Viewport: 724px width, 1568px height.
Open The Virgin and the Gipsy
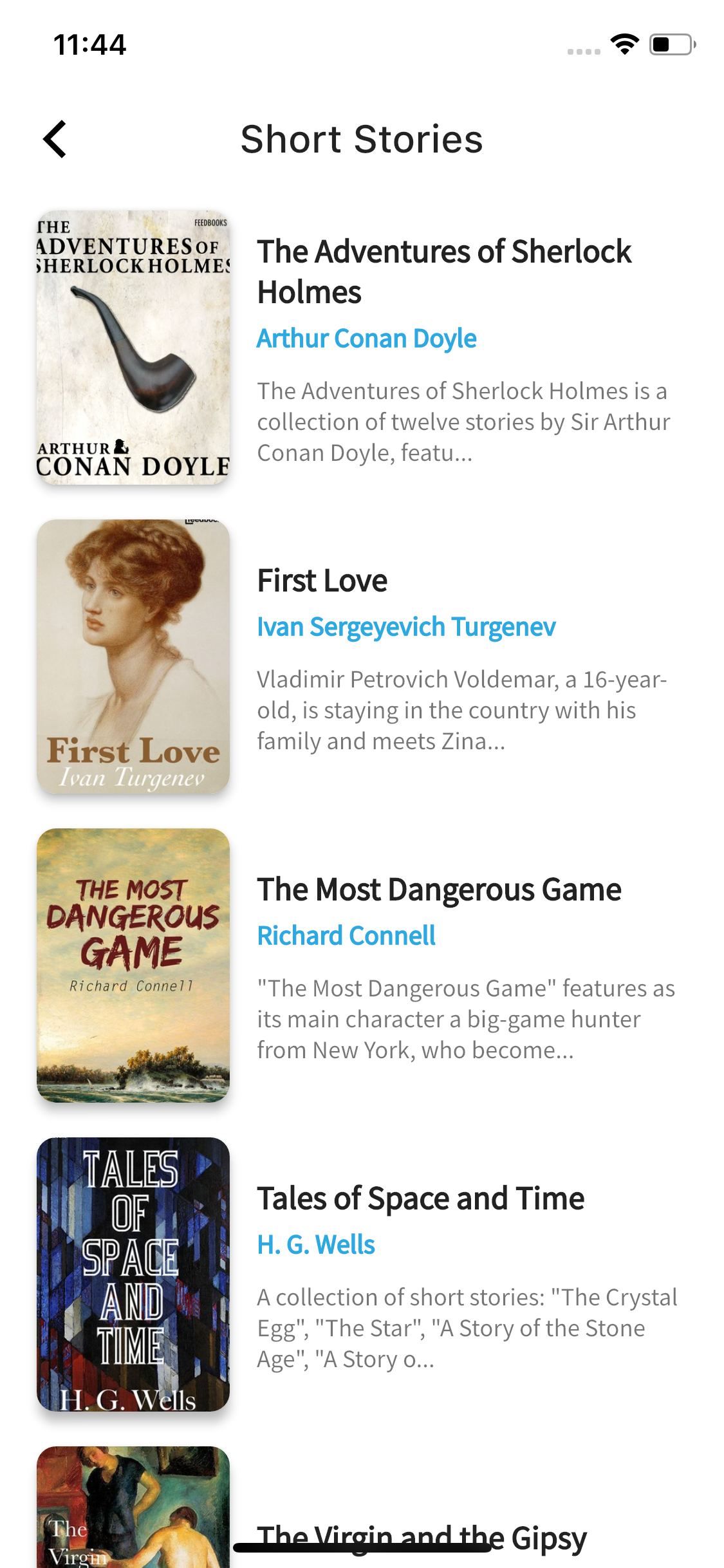(x=422, y=1538)
